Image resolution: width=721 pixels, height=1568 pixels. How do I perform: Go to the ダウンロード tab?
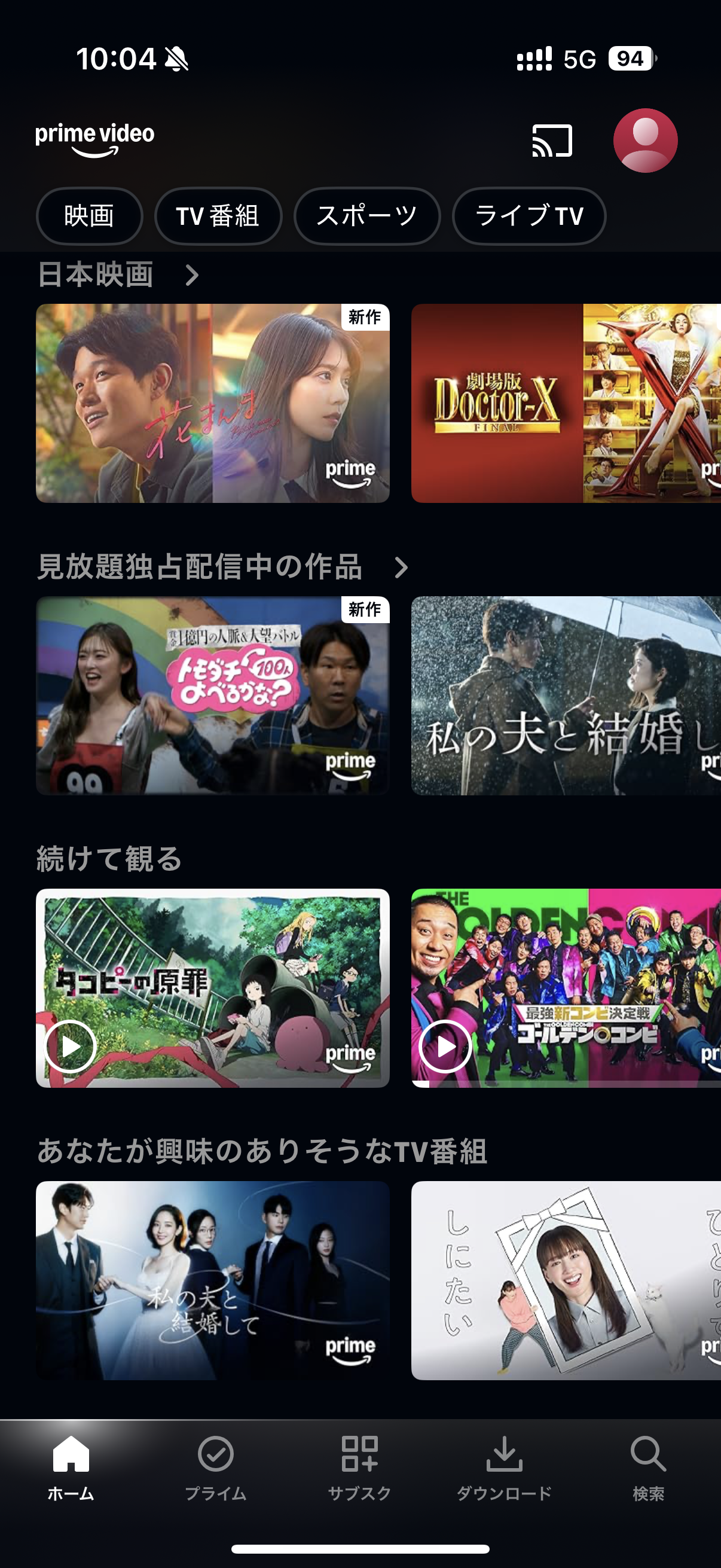[x=504, y=1468]
